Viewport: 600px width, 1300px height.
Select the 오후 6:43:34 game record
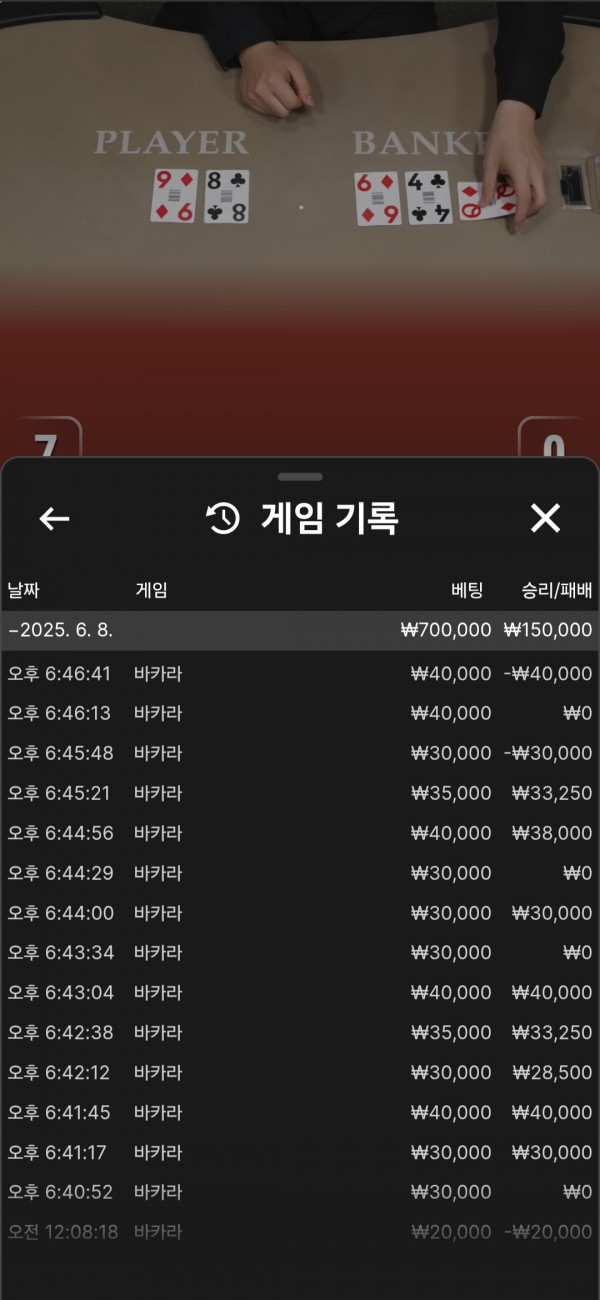coord(300,953)
